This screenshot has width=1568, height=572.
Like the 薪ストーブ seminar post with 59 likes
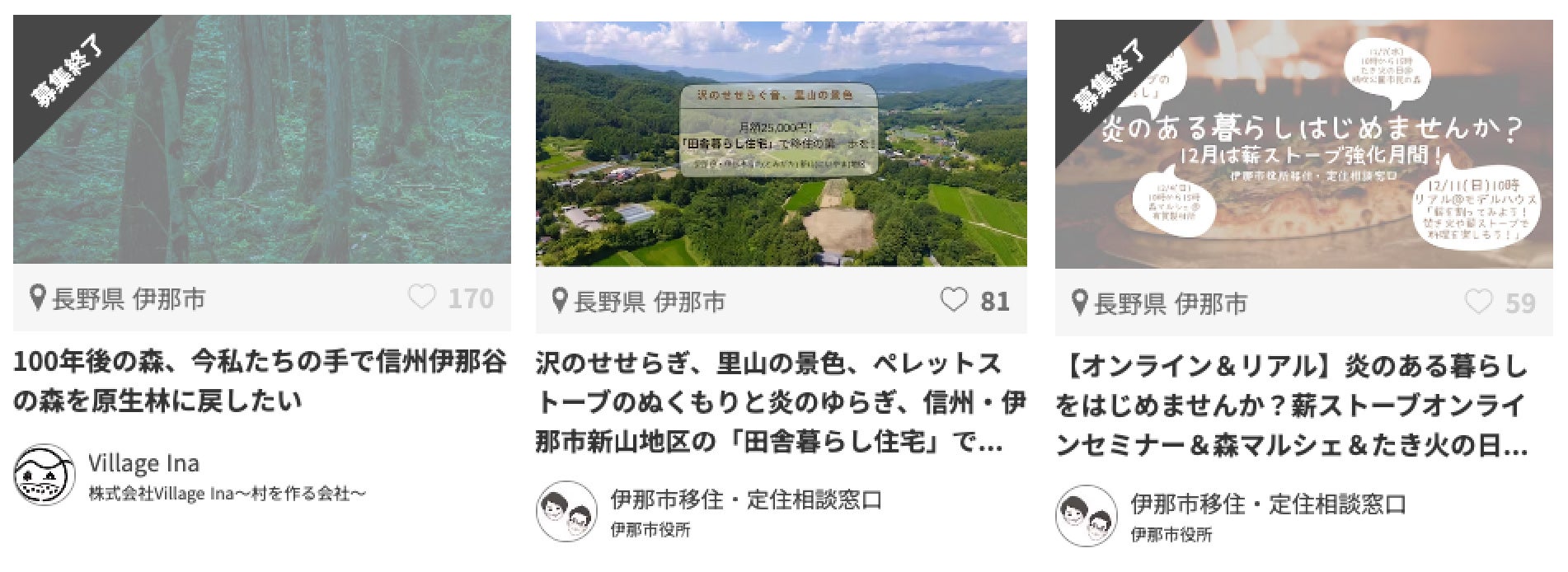pos(1479,302)
